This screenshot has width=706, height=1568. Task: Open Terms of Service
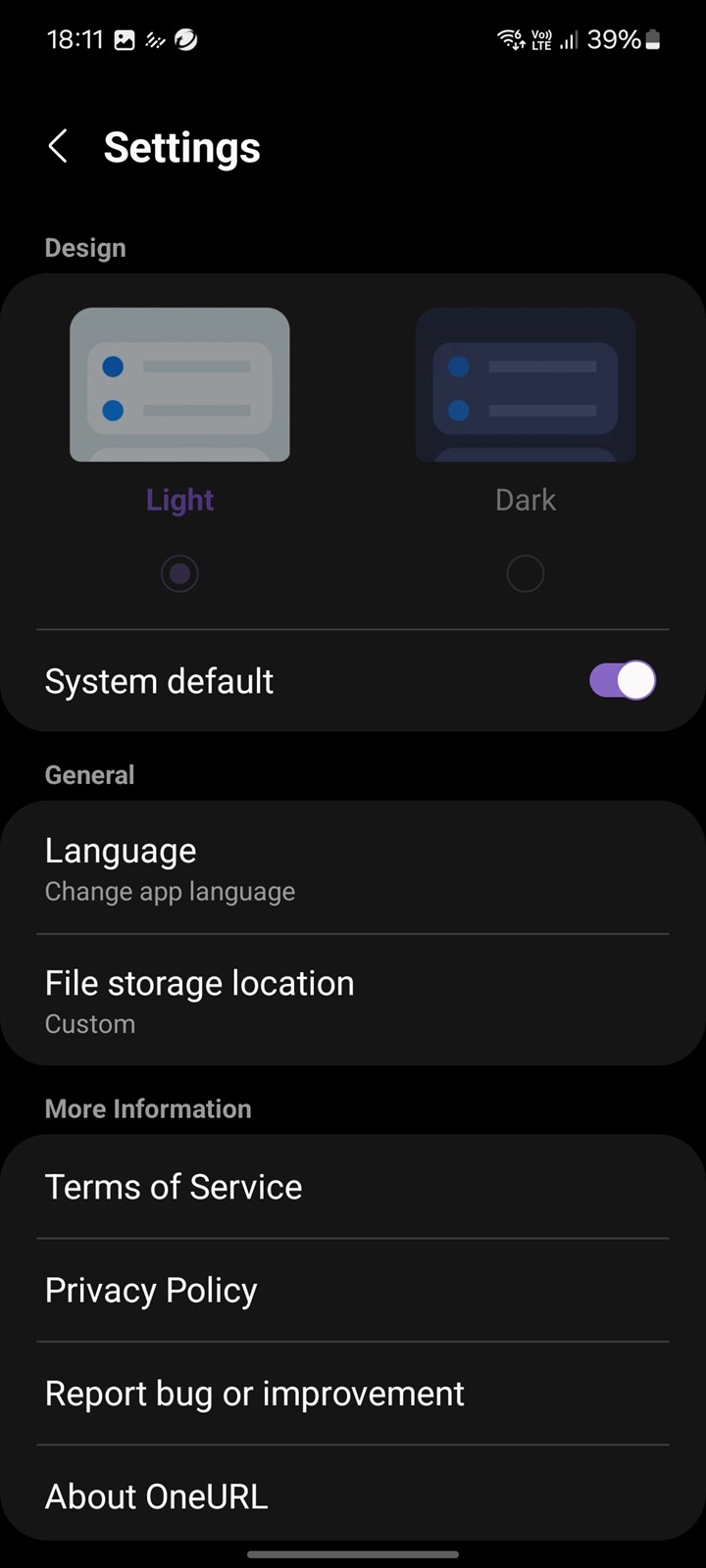[x=353, y=1187]
